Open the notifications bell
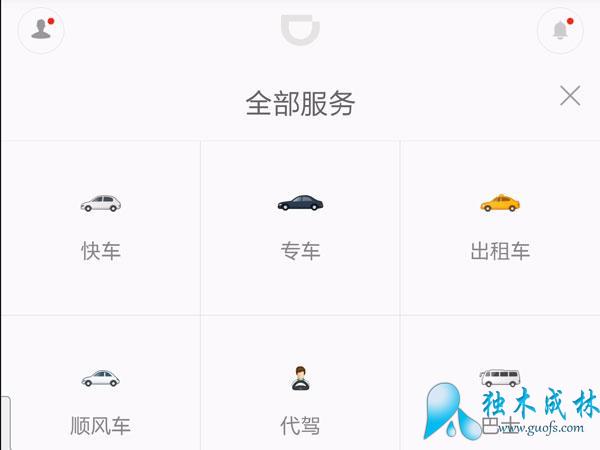Viewport: 600px width, 450px height. 560,30
